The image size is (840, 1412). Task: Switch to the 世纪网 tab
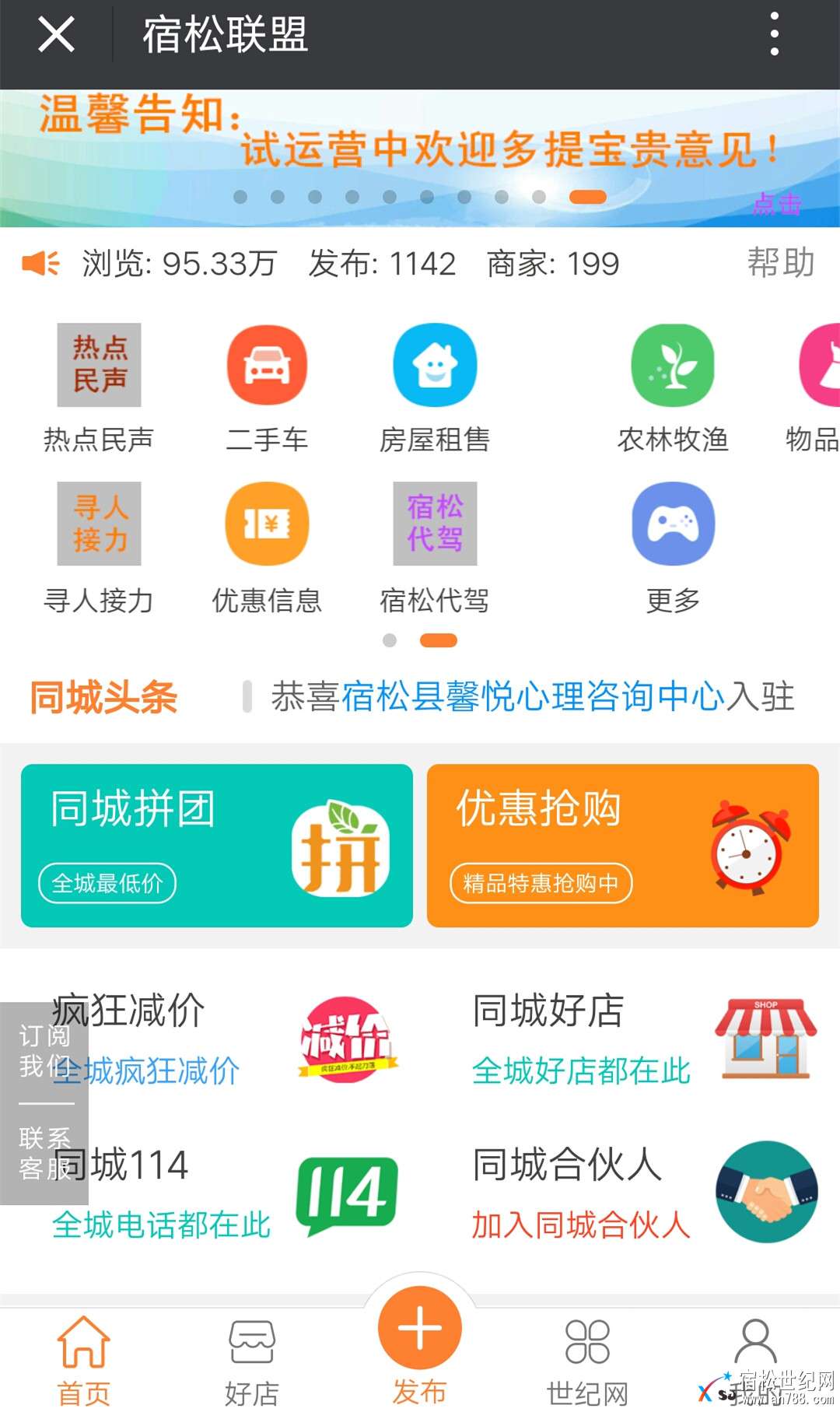tap(587, 1360)
